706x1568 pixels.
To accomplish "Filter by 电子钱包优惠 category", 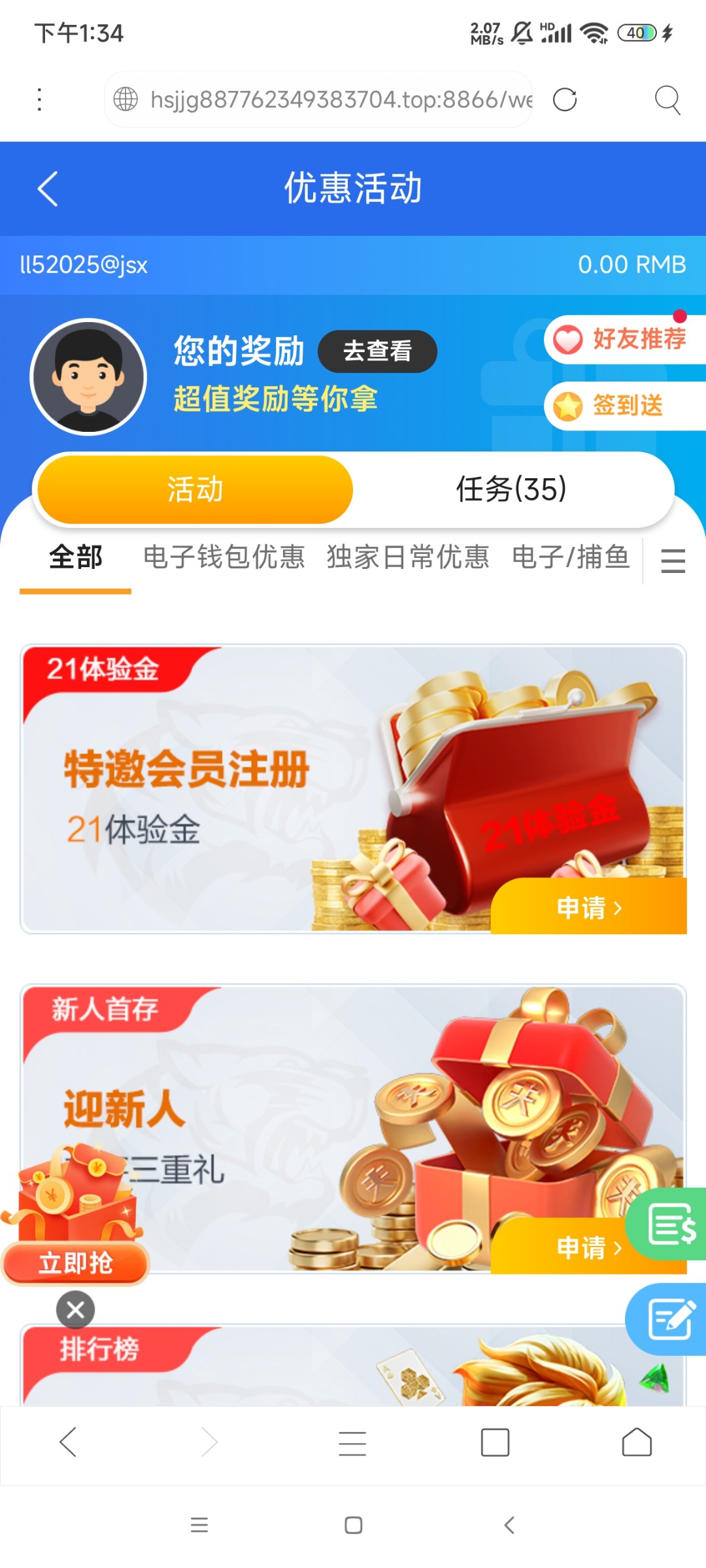I will pyautogui.click(x=224, y=557).
